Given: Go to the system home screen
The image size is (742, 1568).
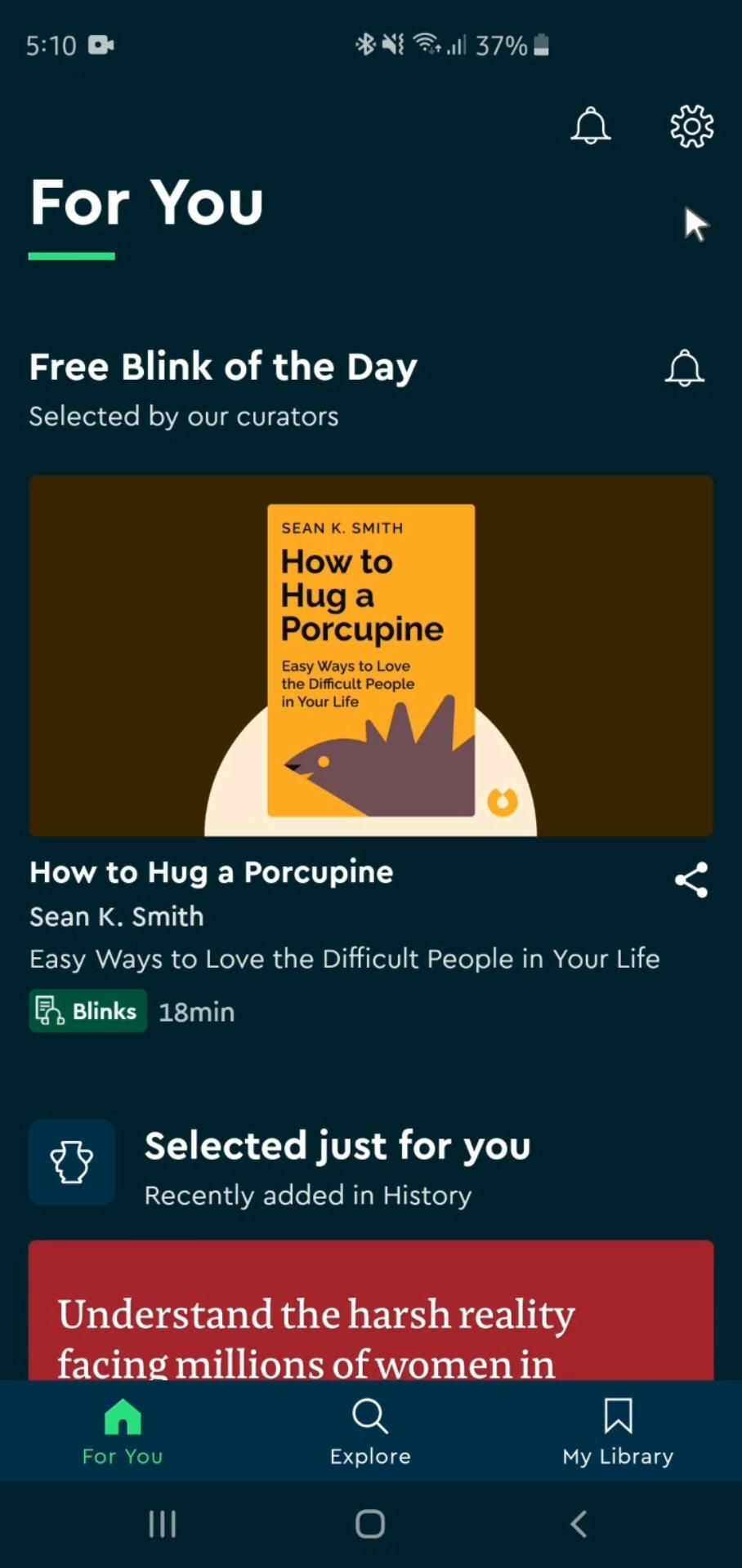Looking at the screenshot, I should pos(370,1524).
